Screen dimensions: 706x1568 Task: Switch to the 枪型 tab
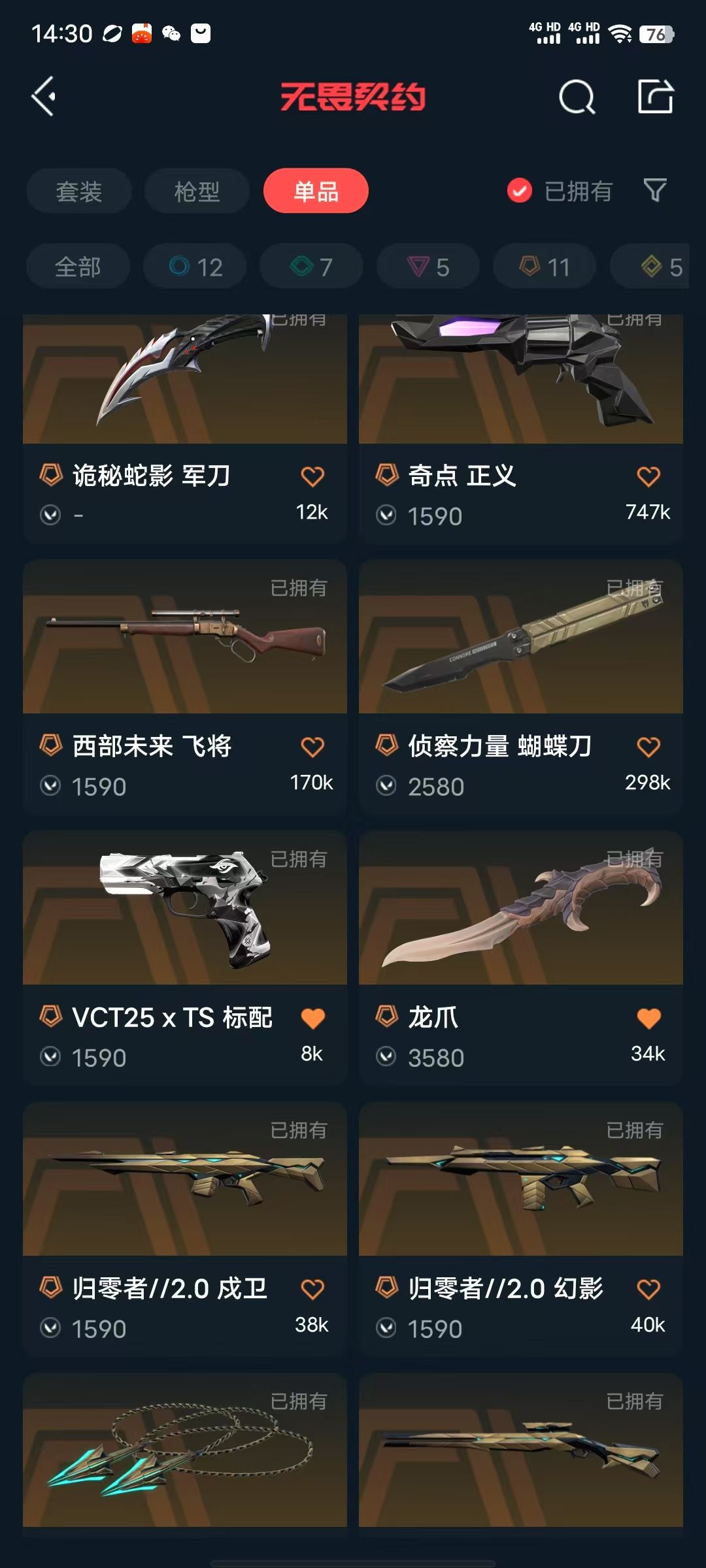point(197,191)
